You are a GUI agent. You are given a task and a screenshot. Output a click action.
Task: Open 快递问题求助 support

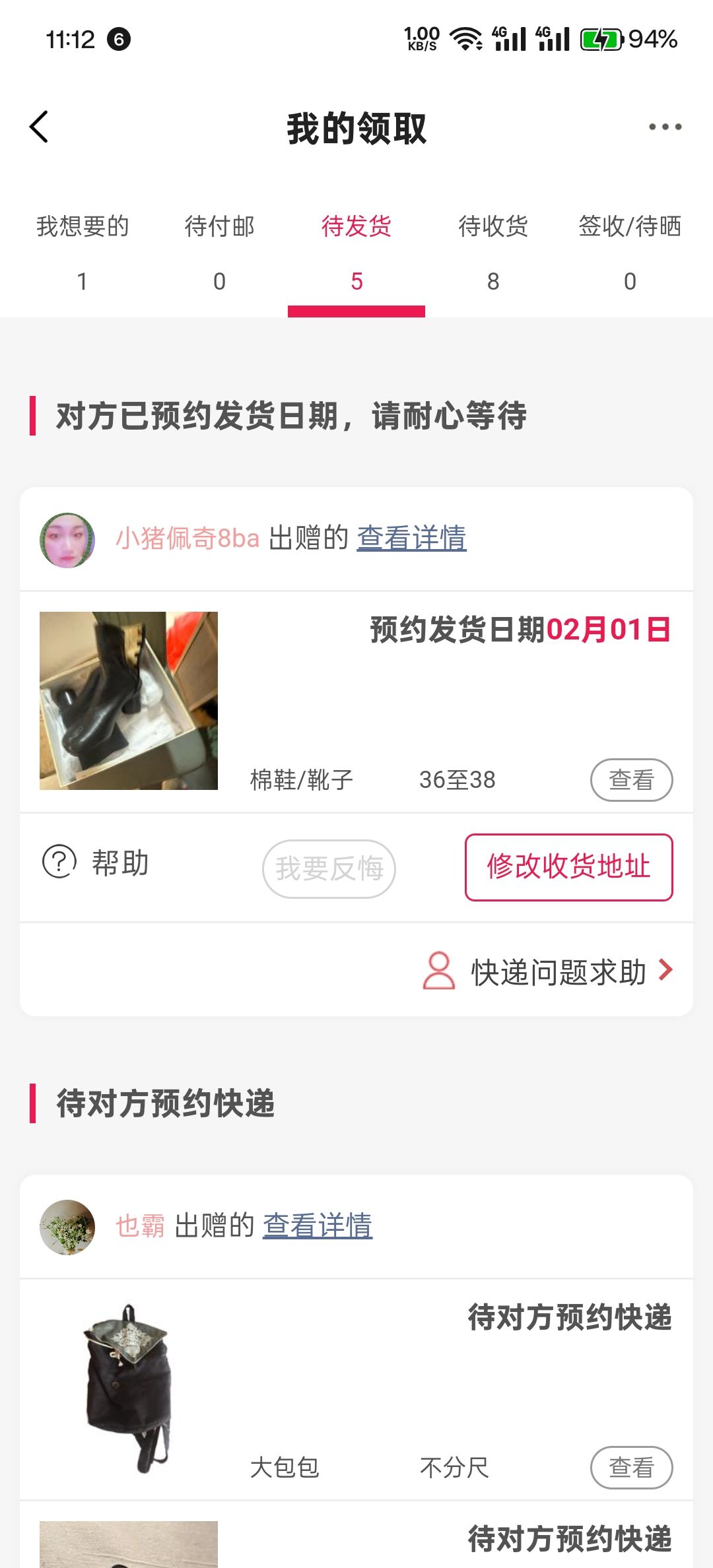pyautogui.click(x=548, y=972)
